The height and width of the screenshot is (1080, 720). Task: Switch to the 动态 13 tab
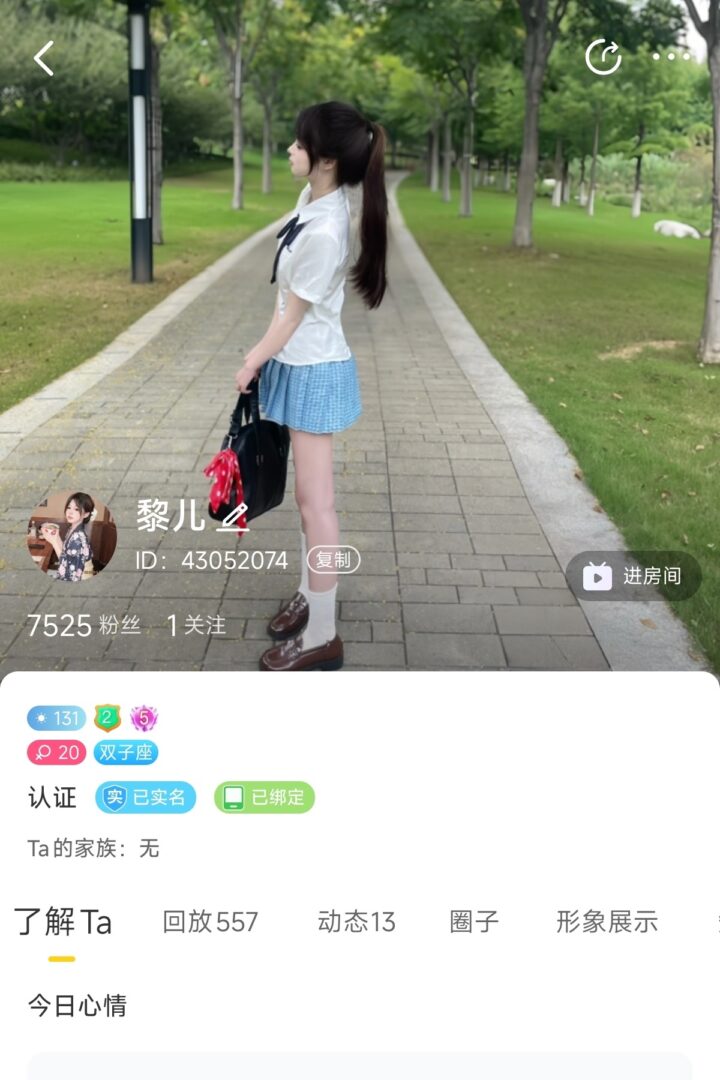pos(356,922)
